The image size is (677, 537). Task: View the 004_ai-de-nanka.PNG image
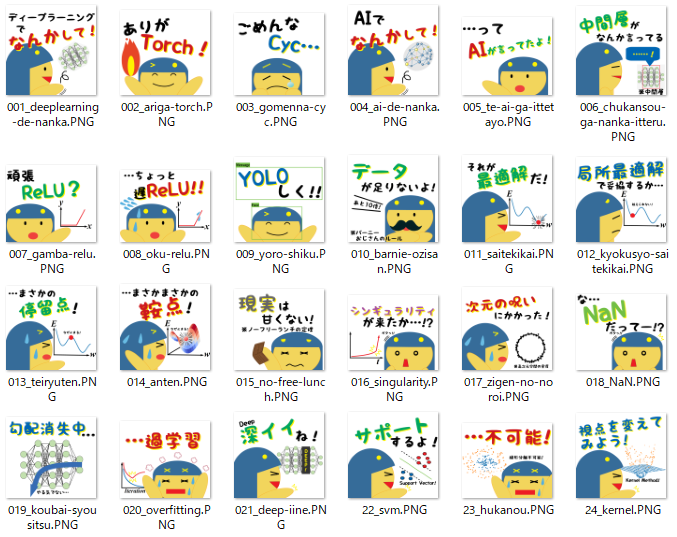click(x=394, y=54)
